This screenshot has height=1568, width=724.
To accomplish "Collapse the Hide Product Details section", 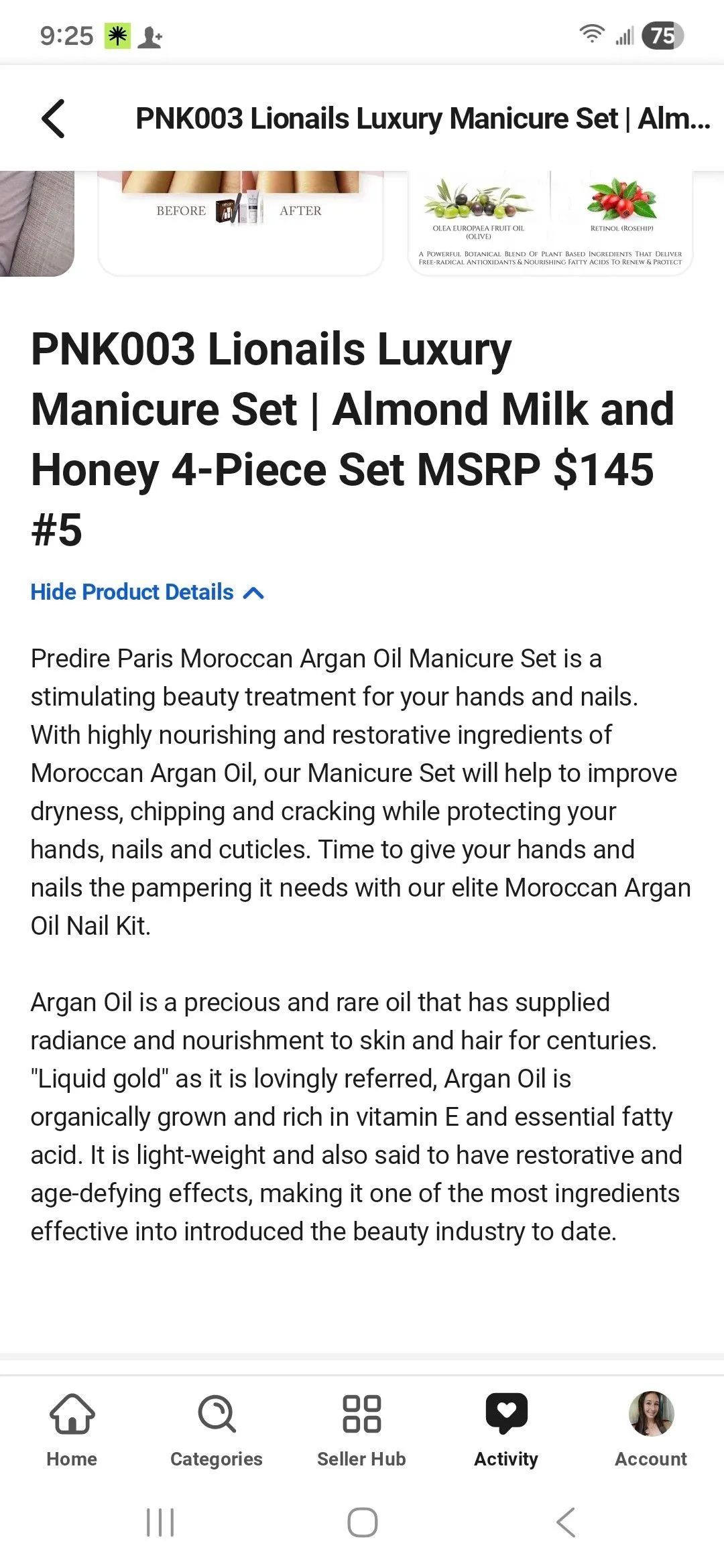I will pyautogui.click(x=147, y=592).
